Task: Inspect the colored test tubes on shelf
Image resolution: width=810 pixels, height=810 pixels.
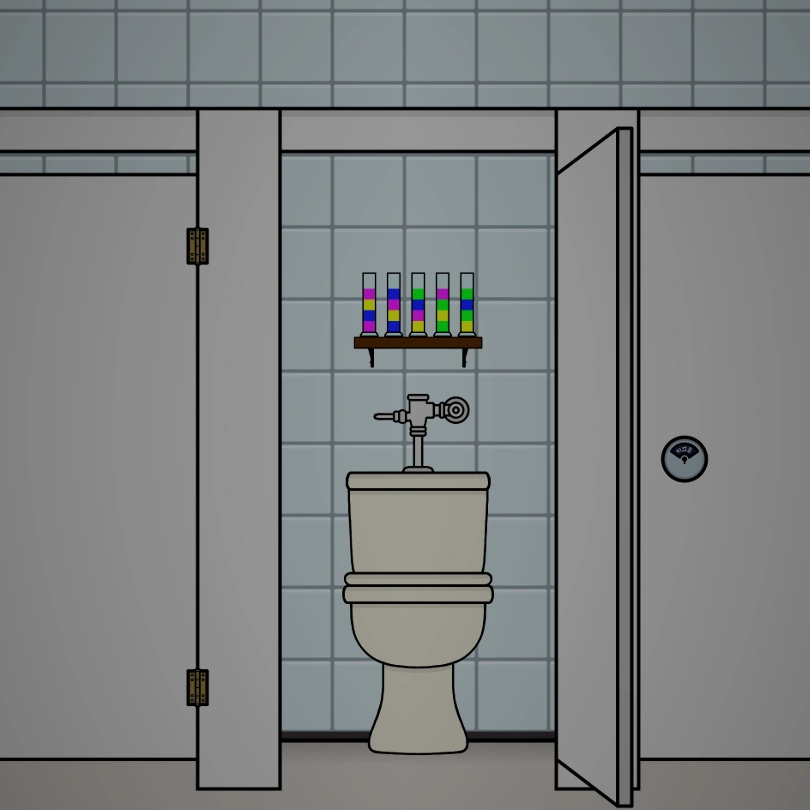Action: point(418,304)
